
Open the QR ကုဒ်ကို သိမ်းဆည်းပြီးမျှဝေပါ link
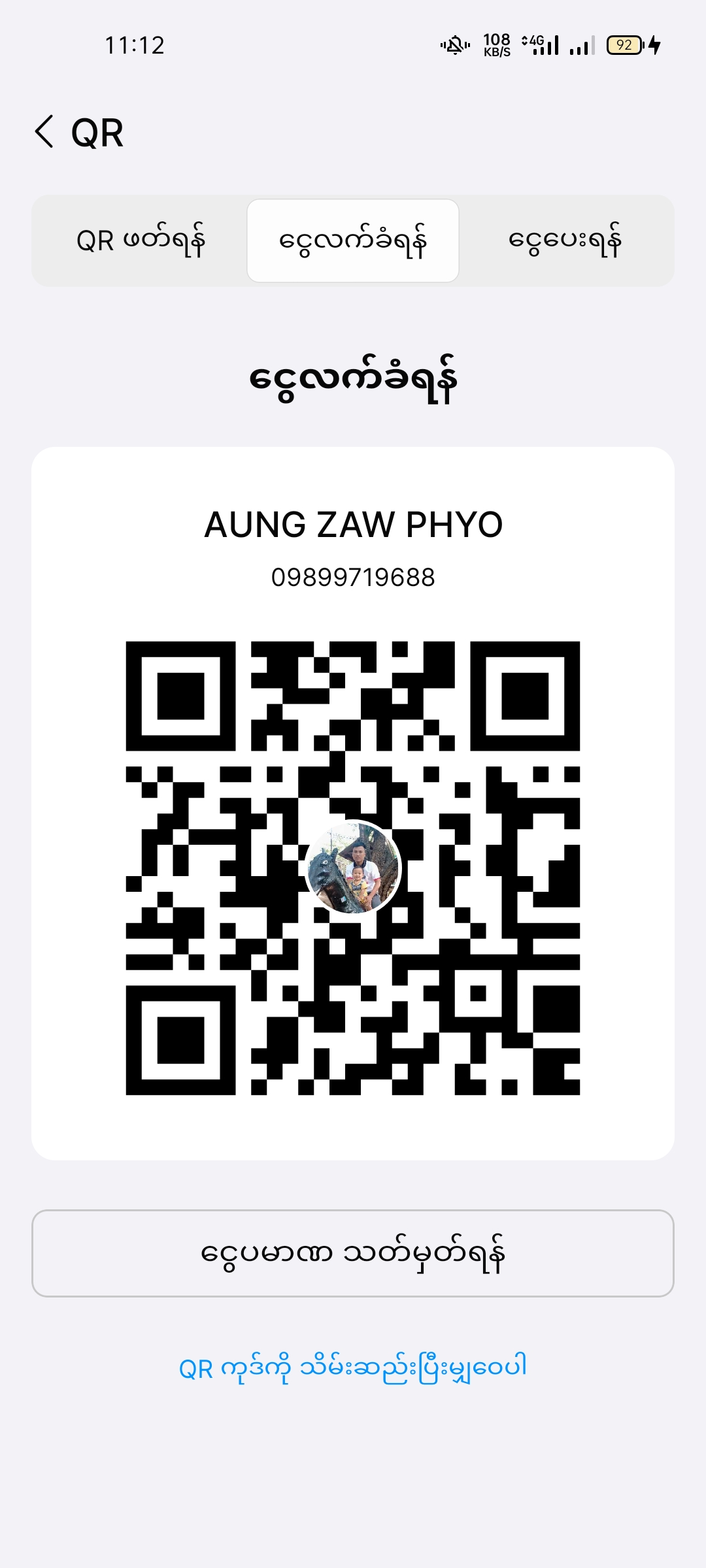tap(353, 1367)
